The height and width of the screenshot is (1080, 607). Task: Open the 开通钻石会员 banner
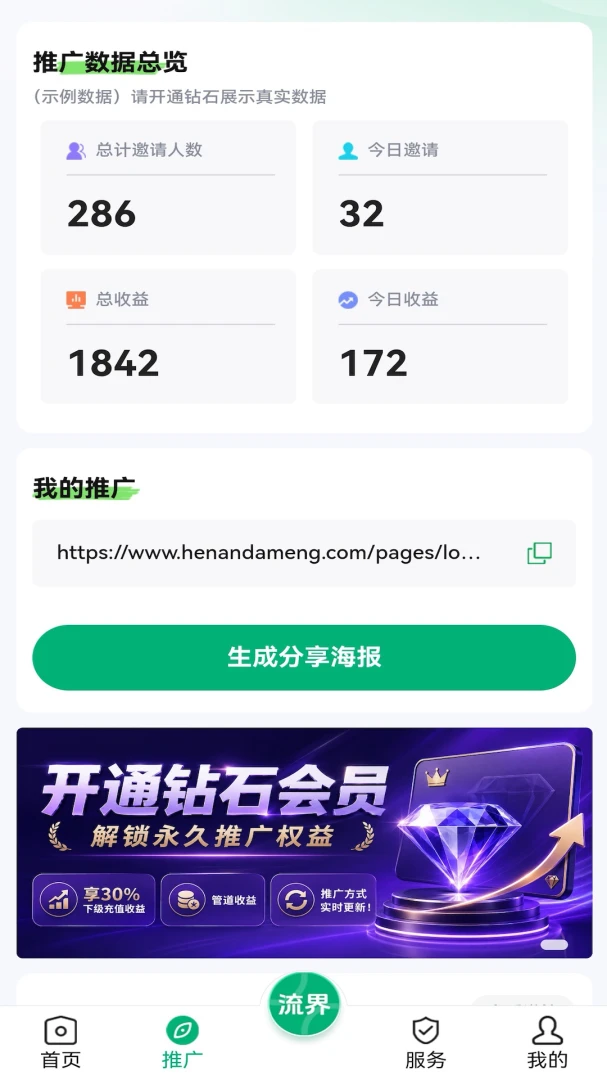(x=304, y=842)
